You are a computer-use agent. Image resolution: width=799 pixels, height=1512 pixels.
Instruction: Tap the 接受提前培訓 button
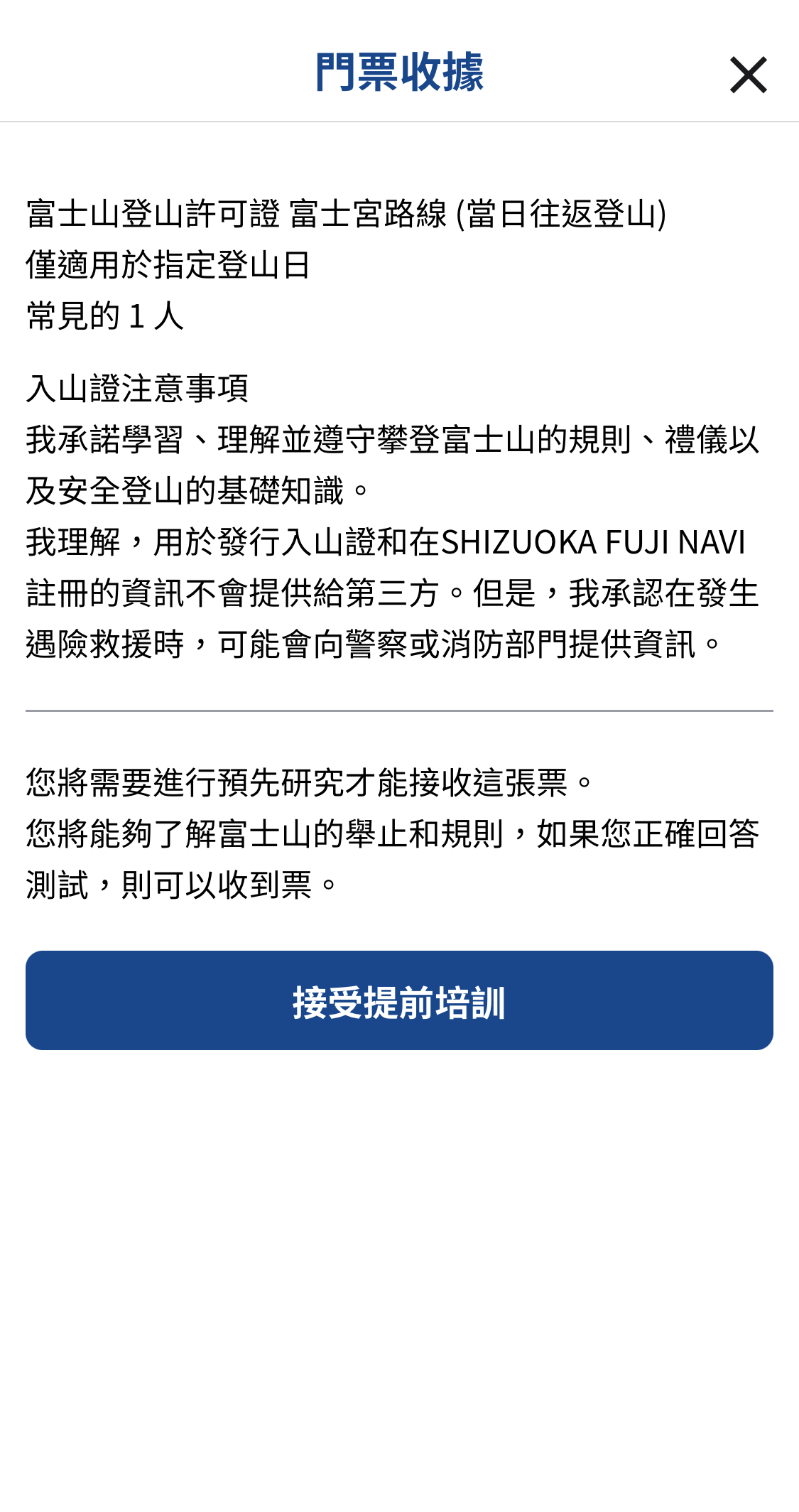399,1000
